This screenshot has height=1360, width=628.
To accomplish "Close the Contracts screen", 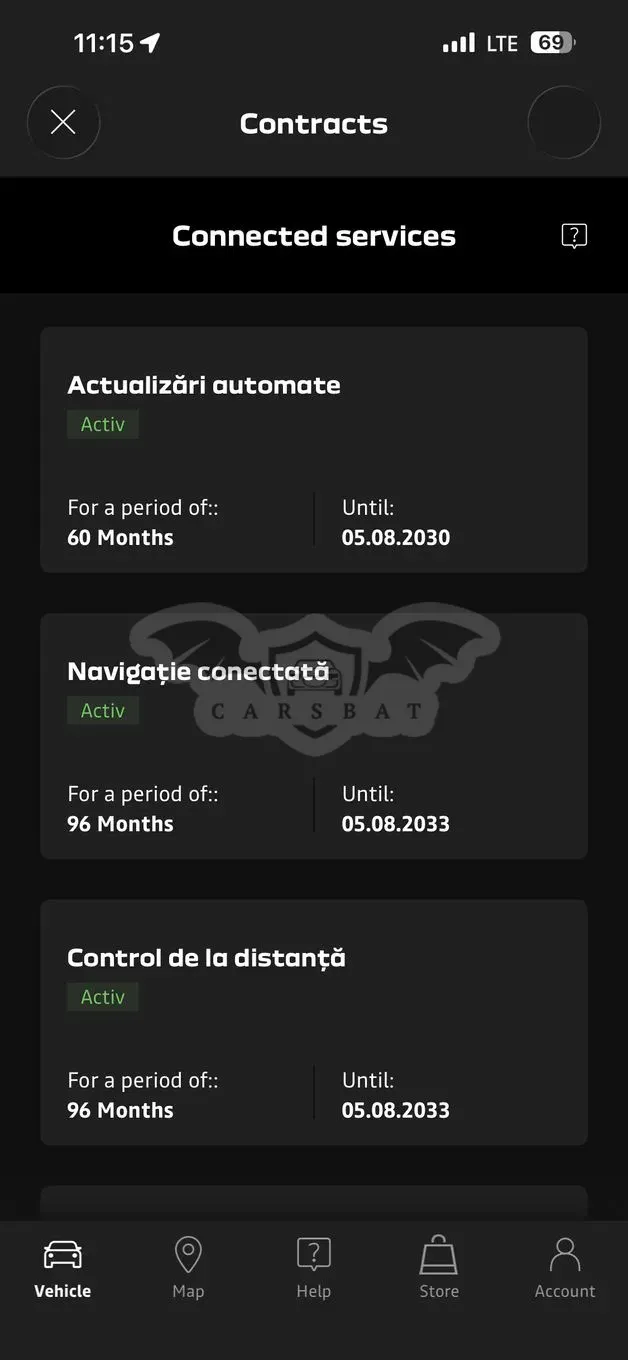I will (63, 123).
